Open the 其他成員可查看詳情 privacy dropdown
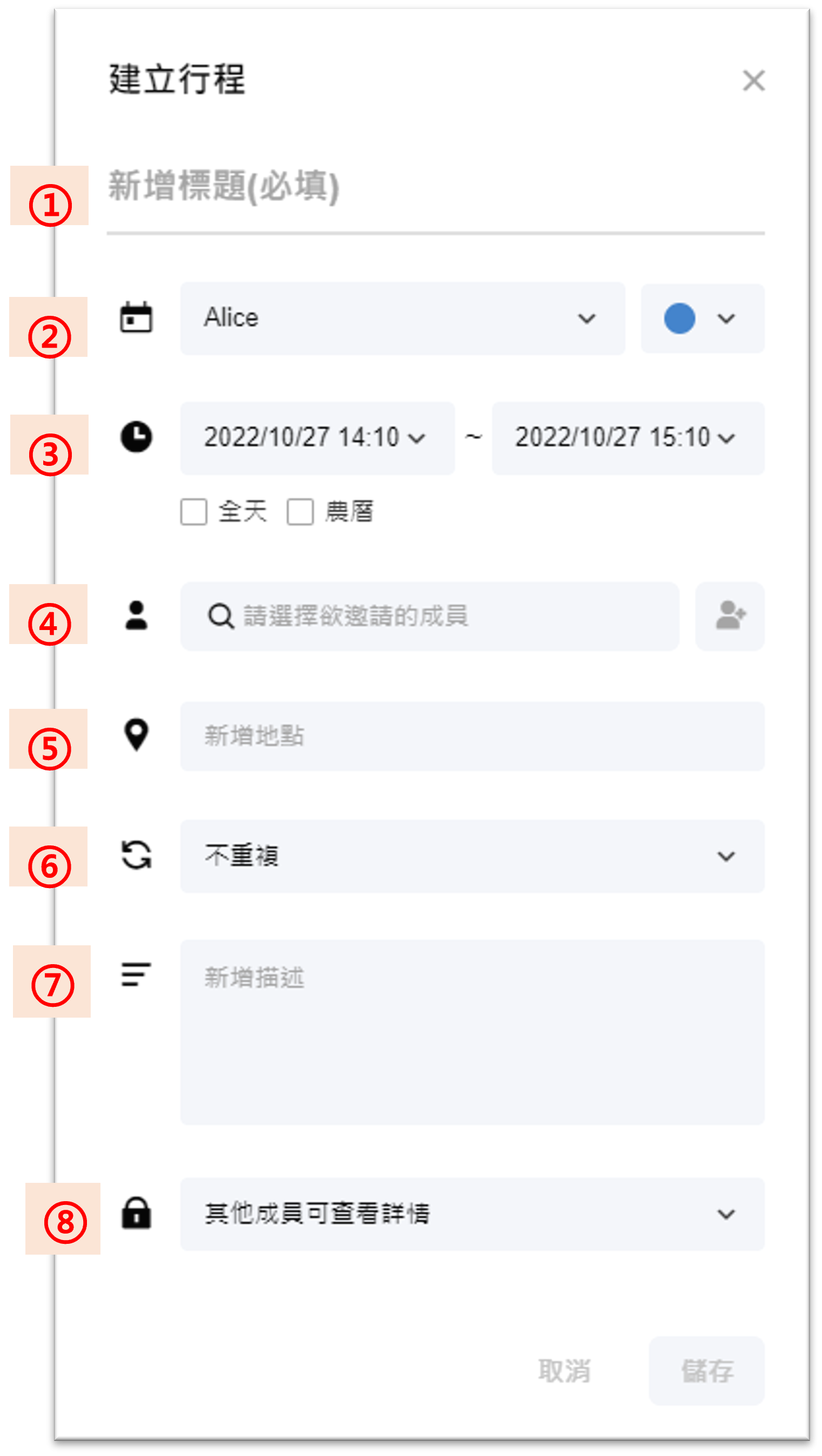Image resolution: width=822 pixels, height=1456 pixels. (x=472, y=1214)
